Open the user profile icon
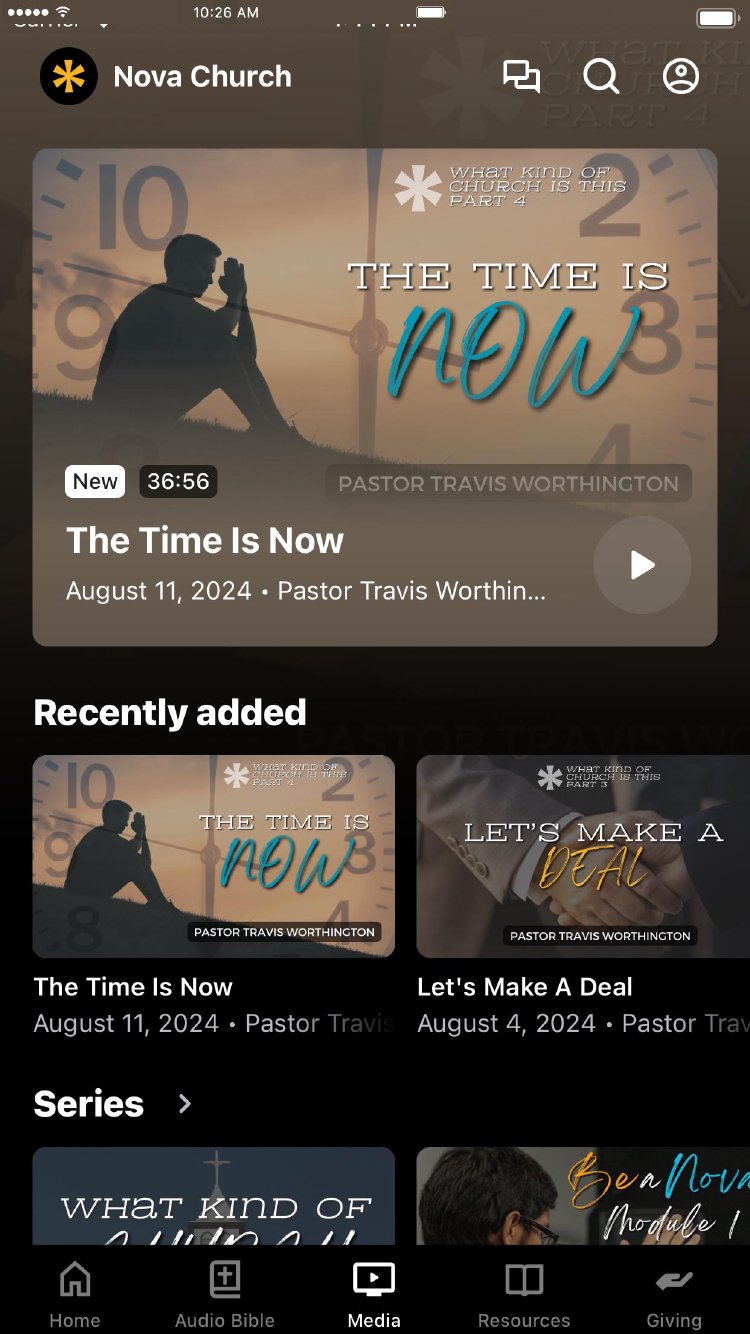Image resolution: width=750 pixels, height=1334 pixels. click(x=681, y=77)
